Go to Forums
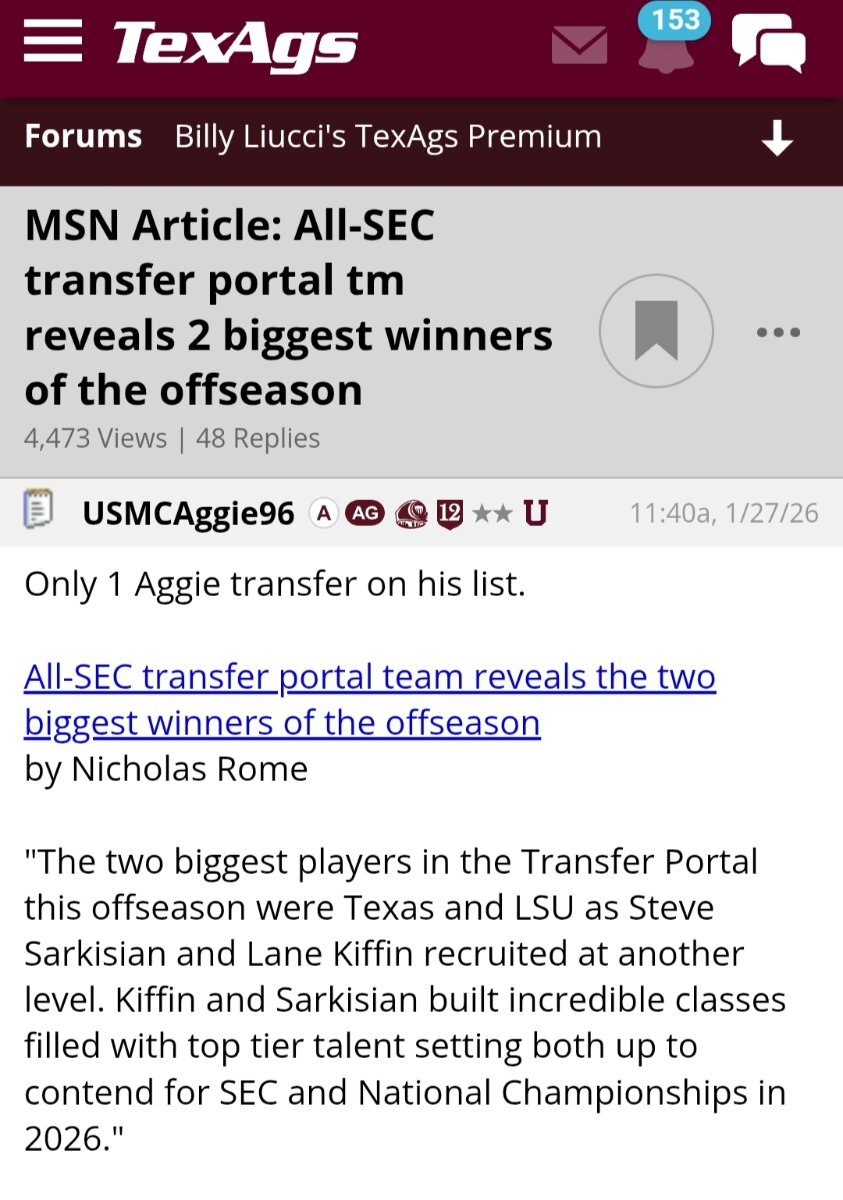 [83, 136]
